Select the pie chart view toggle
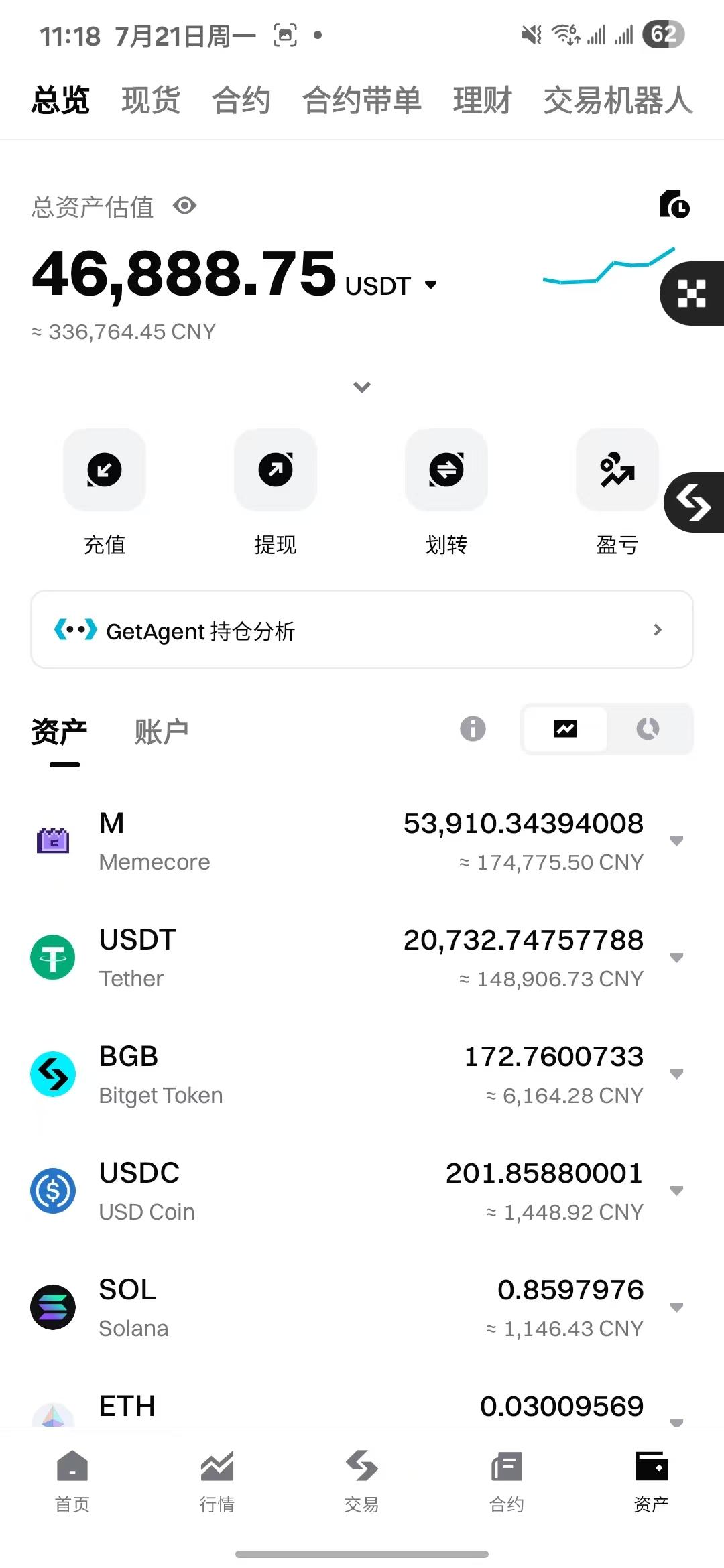This screenshot has height=1568, width=724. pyautogui.click(x=648, y=728)
